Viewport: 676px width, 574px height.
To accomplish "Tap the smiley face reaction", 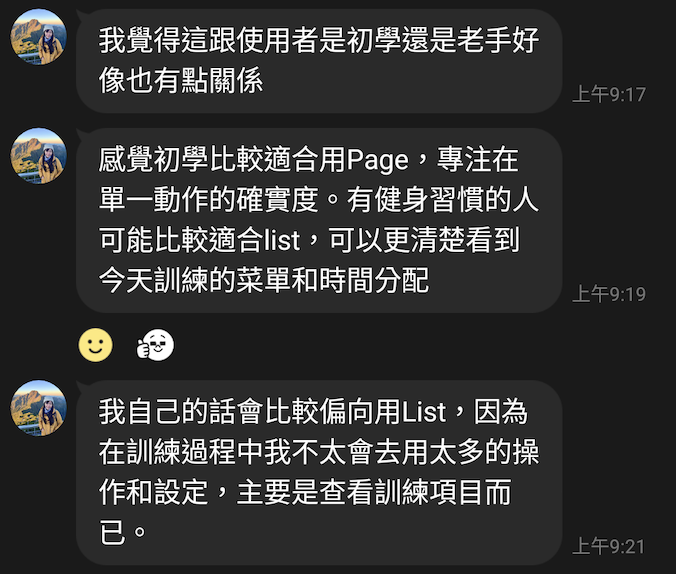I will (x=95, y=345).
